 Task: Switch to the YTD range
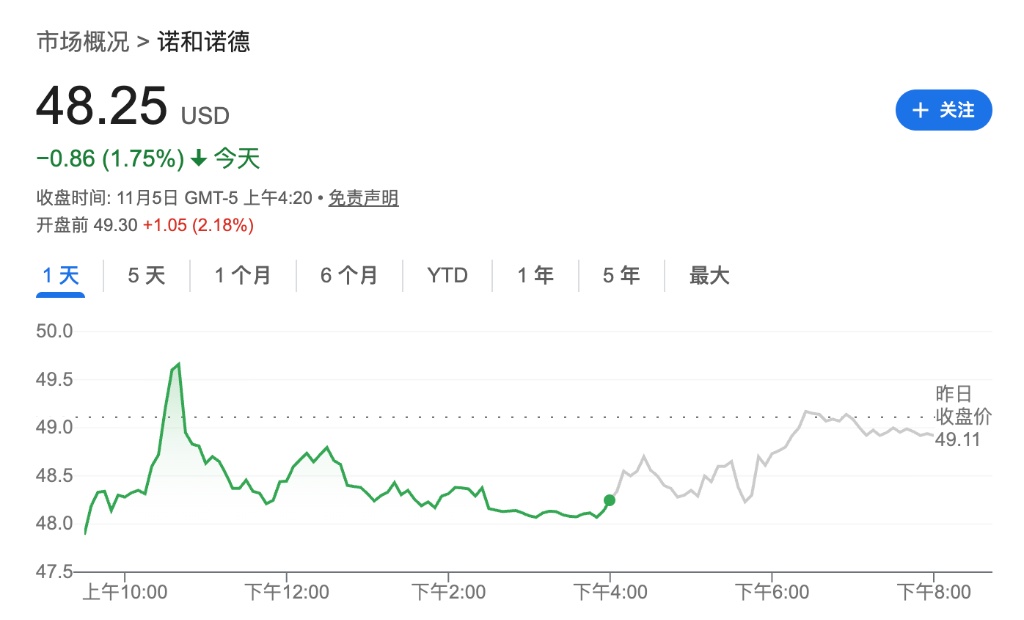447,276
